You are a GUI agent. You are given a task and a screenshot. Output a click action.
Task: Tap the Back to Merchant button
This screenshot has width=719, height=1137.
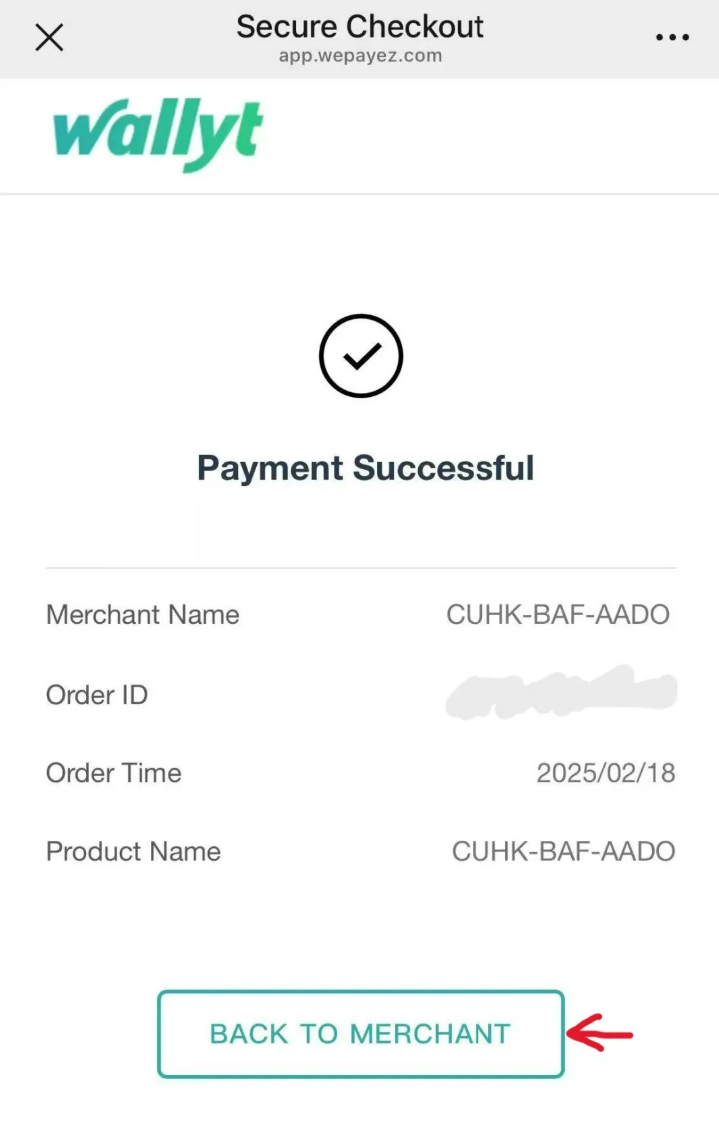360,1033
